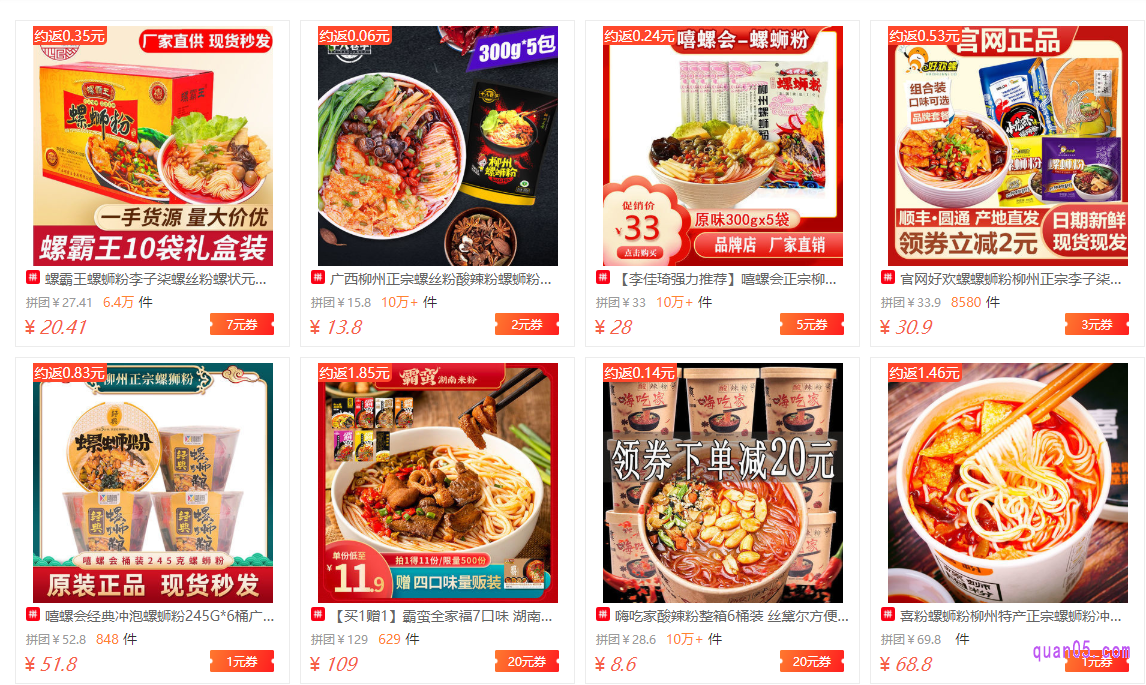
Task: Get the 5元券 coupon for 嘻螺会
Action: 811,325
